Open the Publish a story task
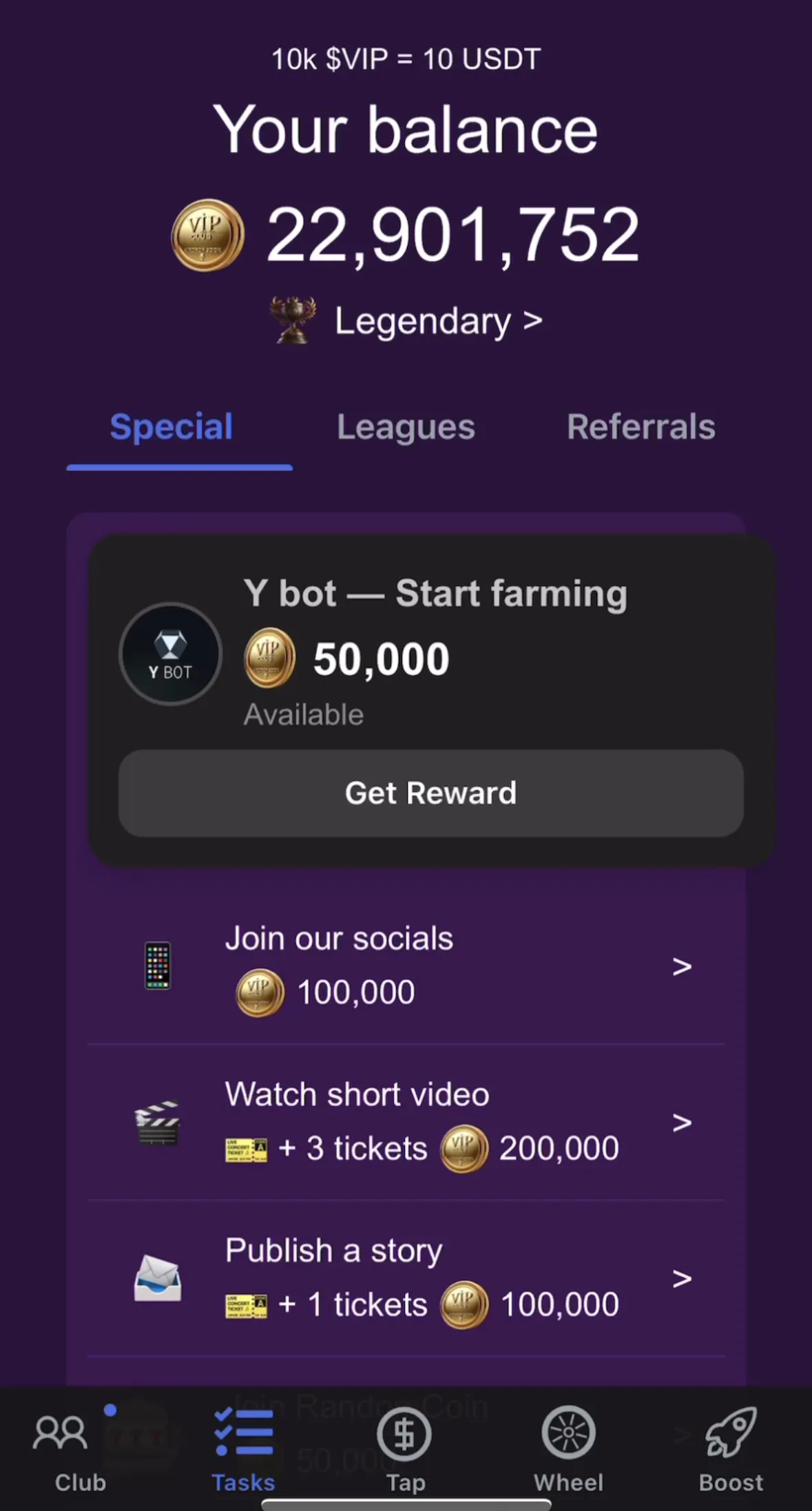 pos(406,1279)
